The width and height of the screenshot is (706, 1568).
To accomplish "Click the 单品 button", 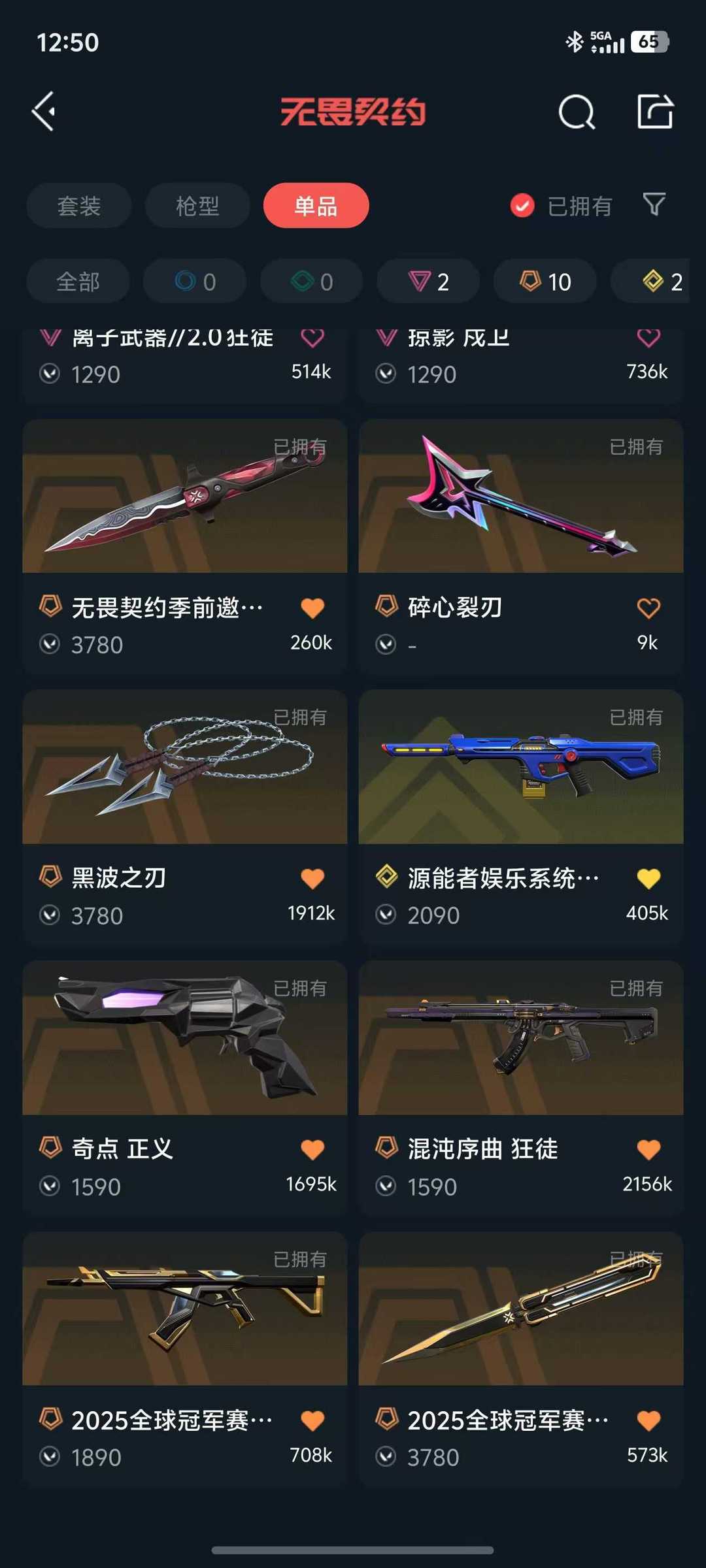I will point(316,206).
